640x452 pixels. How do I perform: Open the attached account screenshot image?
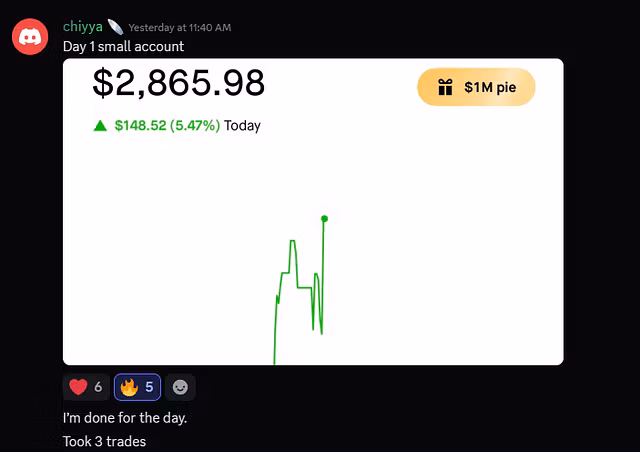click(313, 211)
